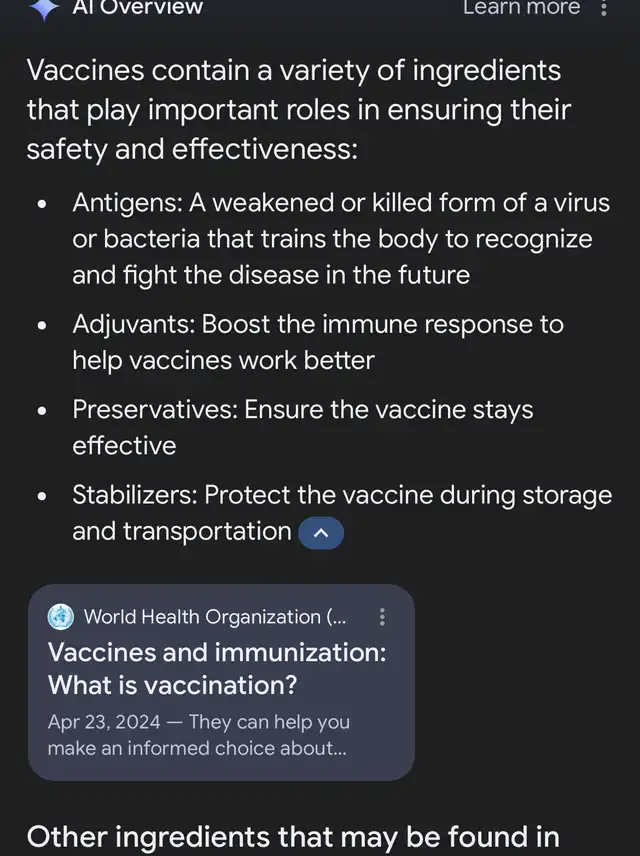This screenshot has height=856, width=640.
Task: Open AI Overview options menu
Action: pyautogui.click(x=603, y=9)
